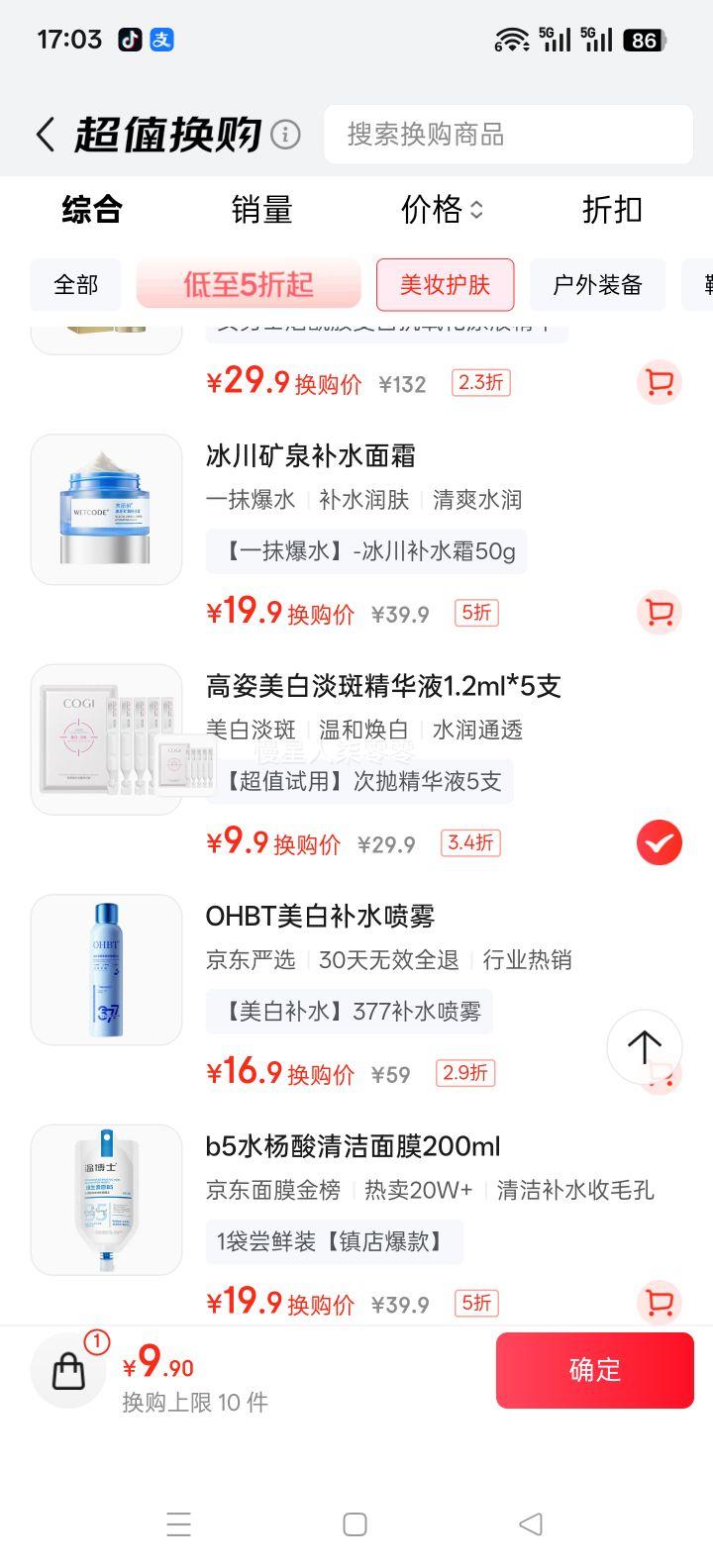Go back from 超值换购 page
Viewport: 713px width, 1568px height.
pyautogui.click(x=45, y=135)
